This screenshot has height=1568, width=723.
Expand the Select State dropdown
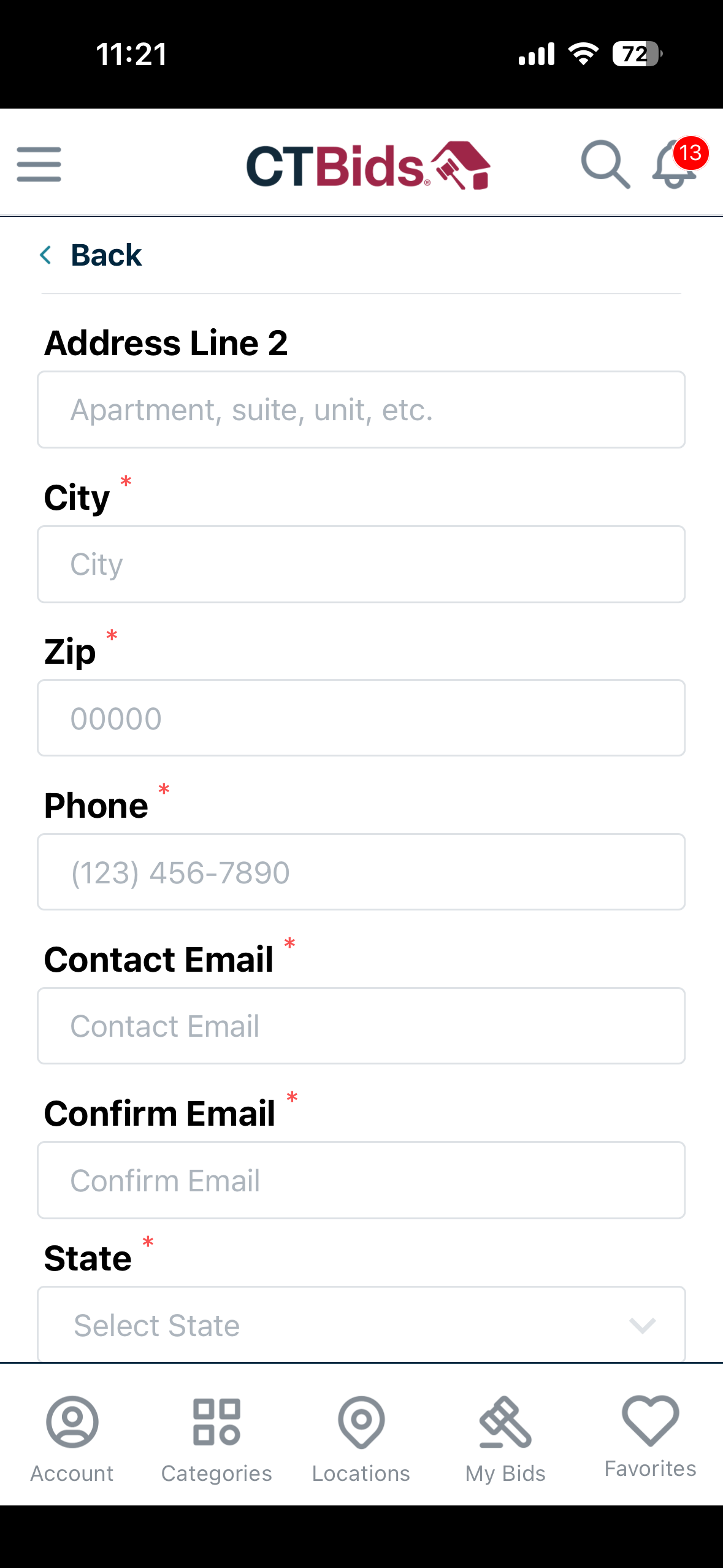click(361, 1325)
